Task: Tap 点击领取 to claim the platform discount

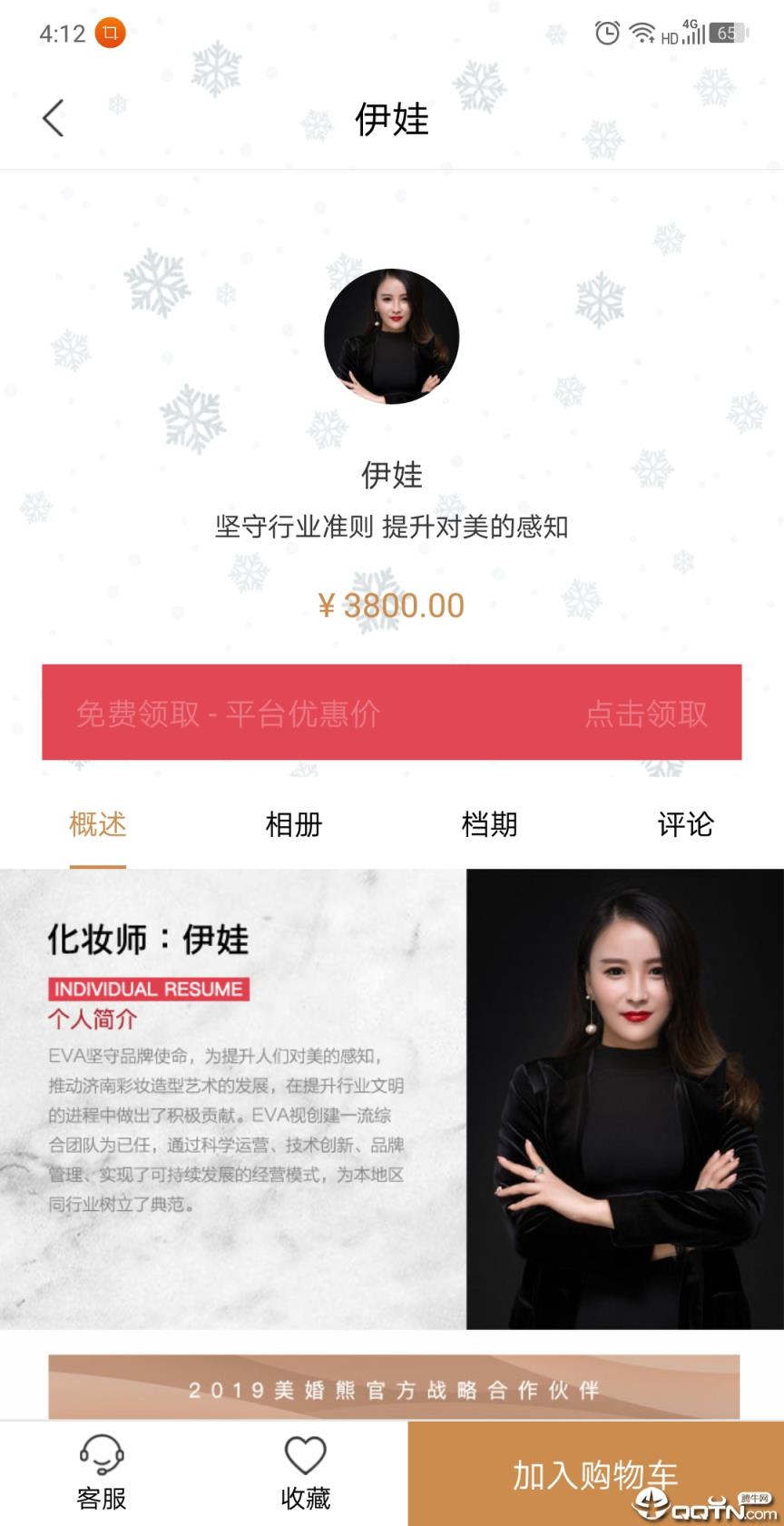Action: [x=647, y=714]
